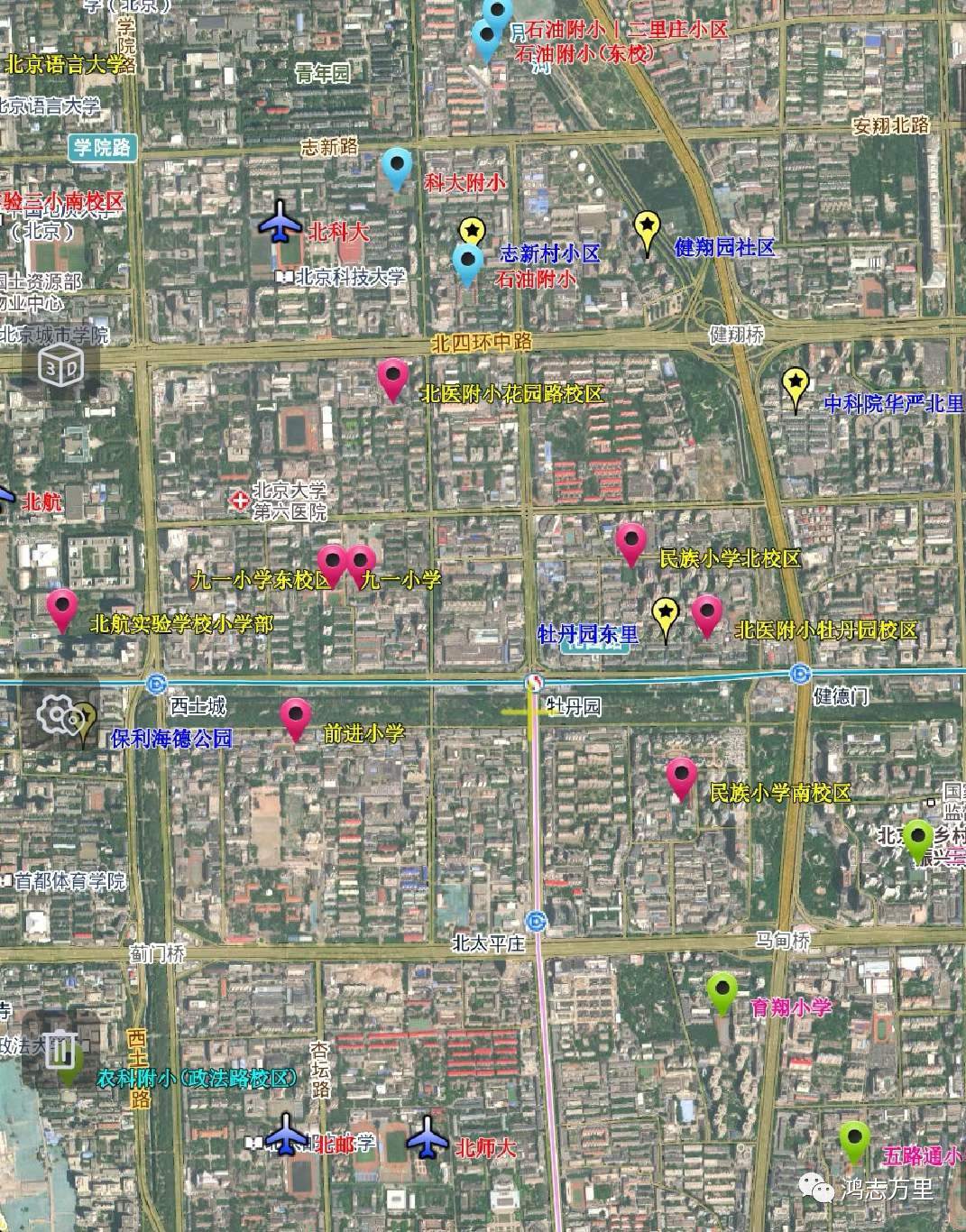Select the 志新村小区 star marker
This screenshot has height=1232, width=966.
pos(470,231)
